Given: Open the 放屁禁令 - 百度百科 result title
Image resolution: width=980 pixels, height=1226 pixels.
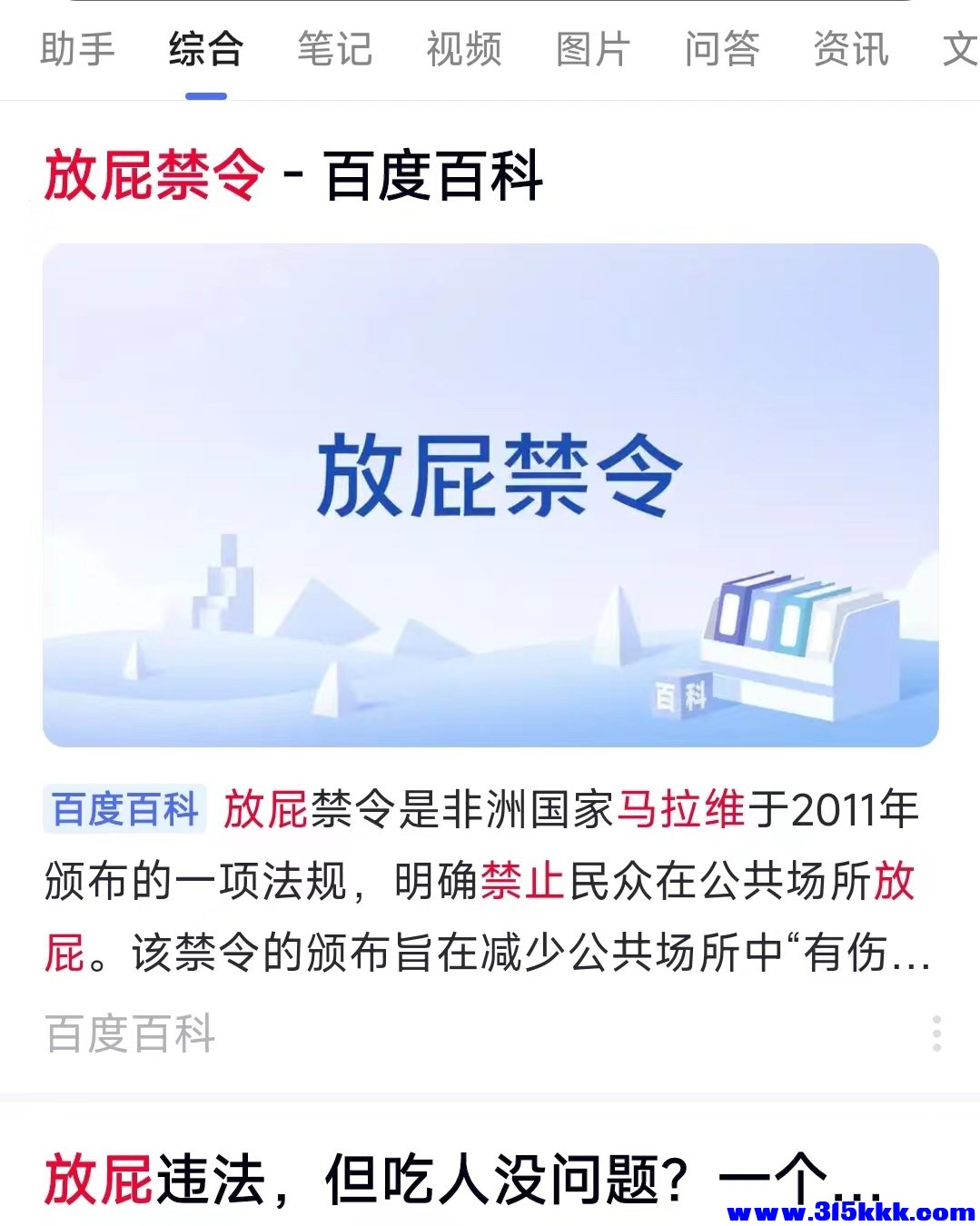Looking at the screenshot, I should point(292,175).
